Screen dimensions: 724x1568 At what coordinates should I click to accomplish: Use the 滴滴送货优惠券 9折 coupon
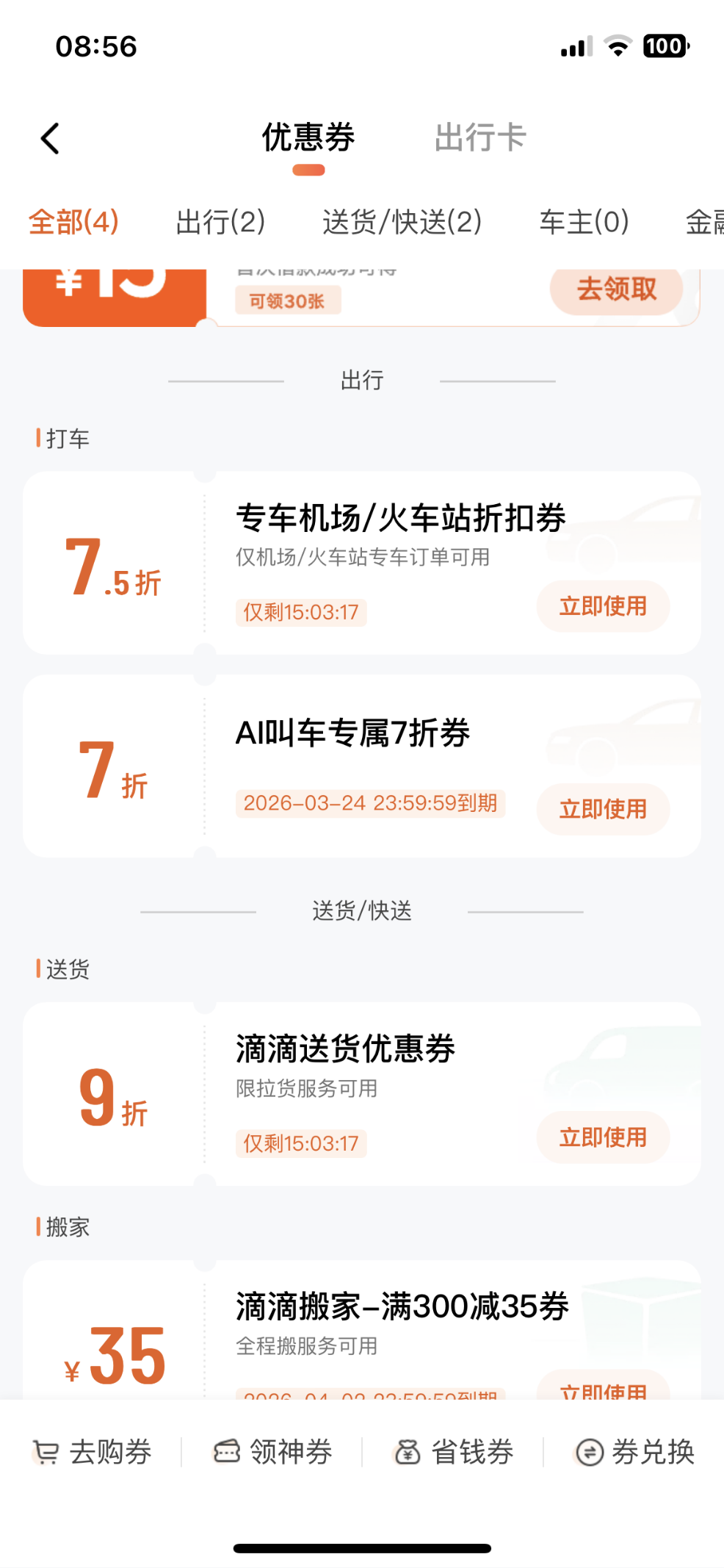[602, 1137]
